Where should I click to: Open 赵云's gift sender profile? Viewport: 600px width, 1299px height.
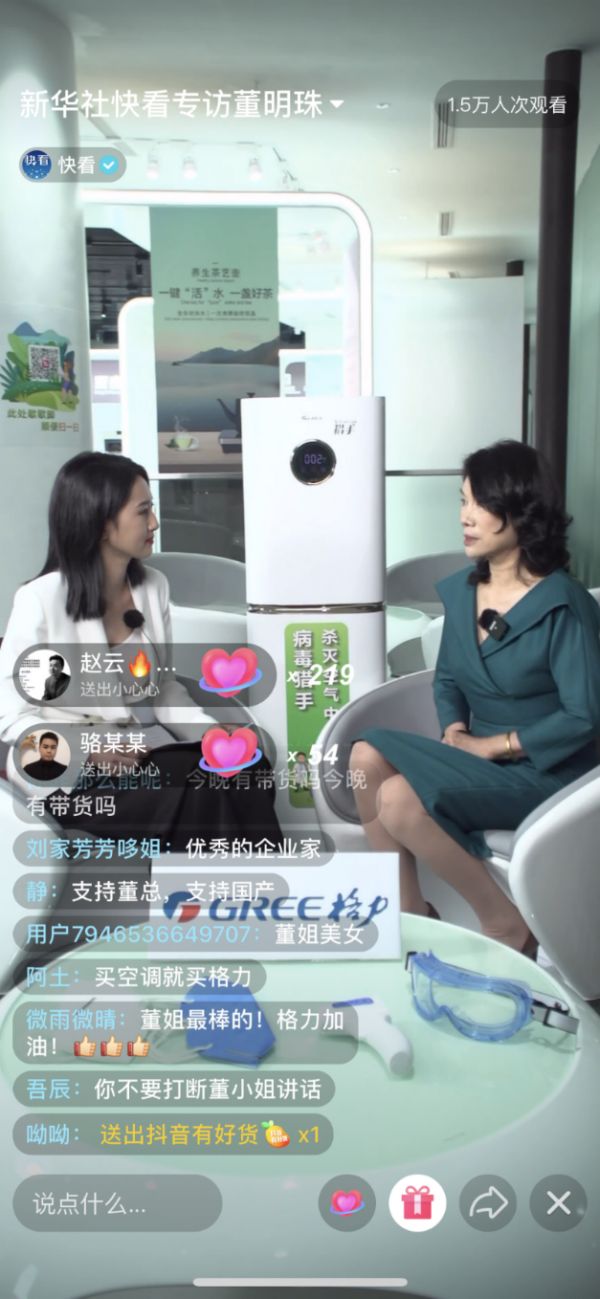46,674
